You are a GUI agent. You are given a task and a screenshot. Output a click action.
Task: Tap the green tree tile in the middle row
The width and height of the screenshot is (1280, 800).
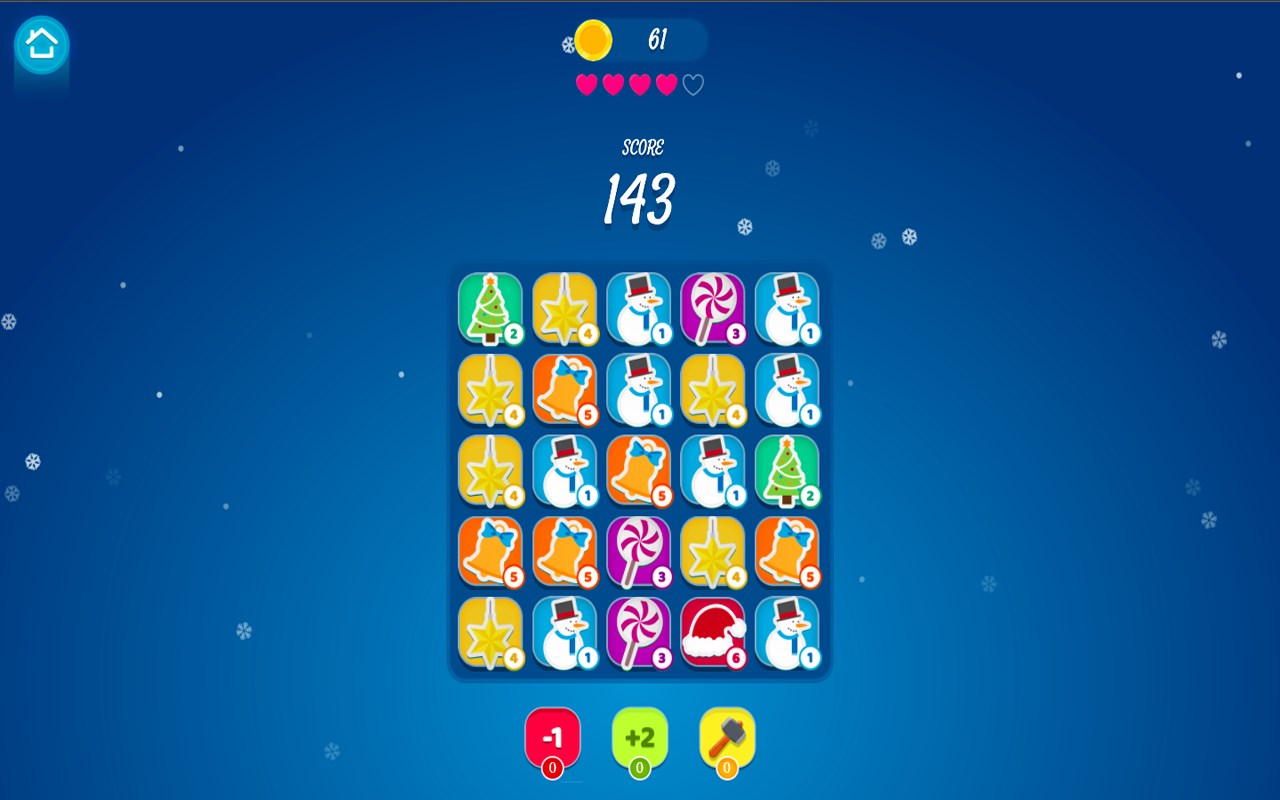click(787, 470)
